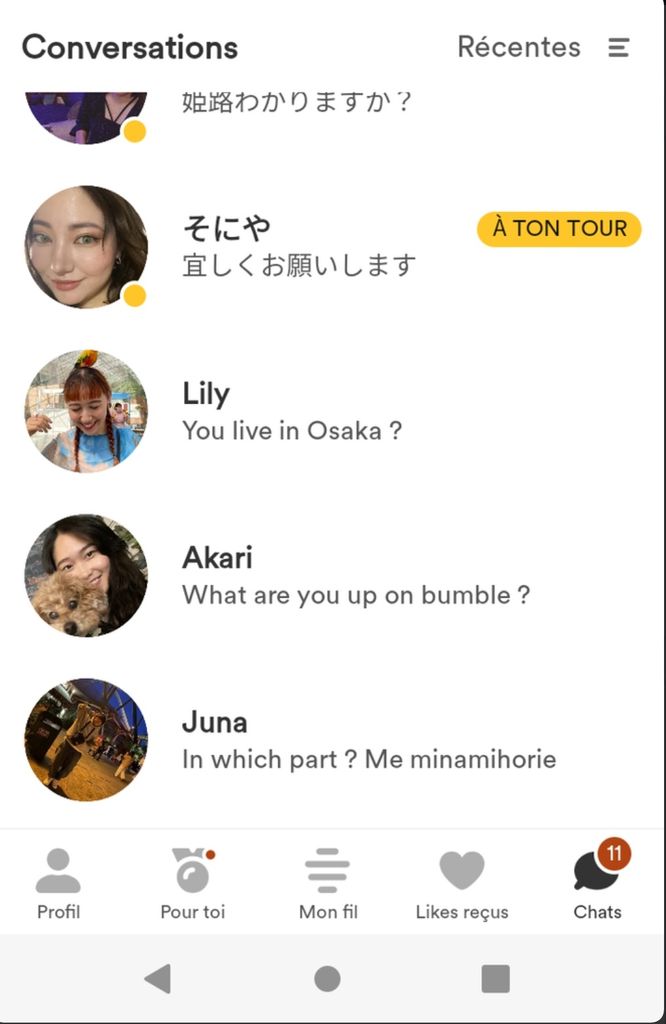Go to the system home screen
Viewport: 666px width, 1024px height.
pyautogui.click(x=327, y=978)
